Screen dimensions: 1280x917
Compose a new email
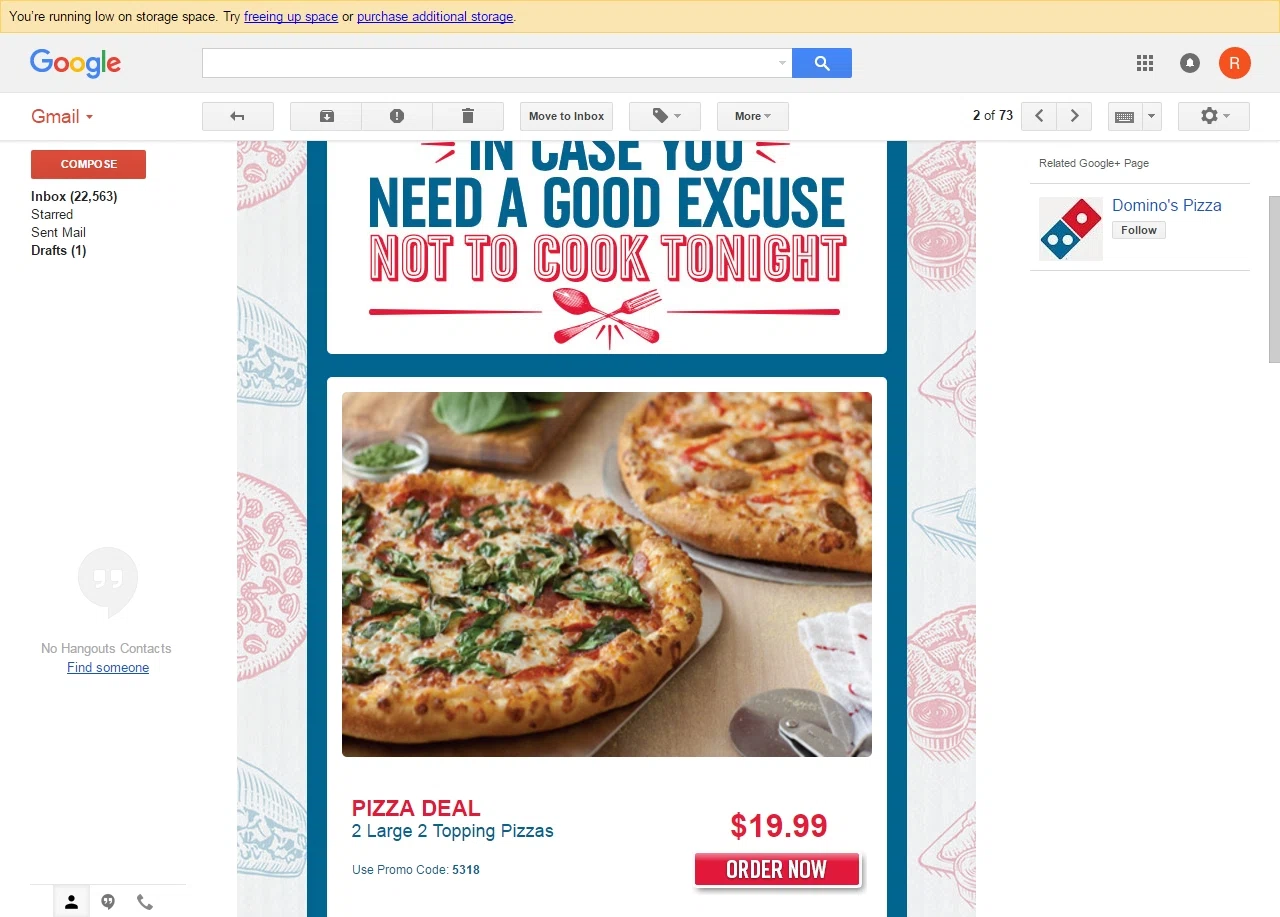coord(88,164)
